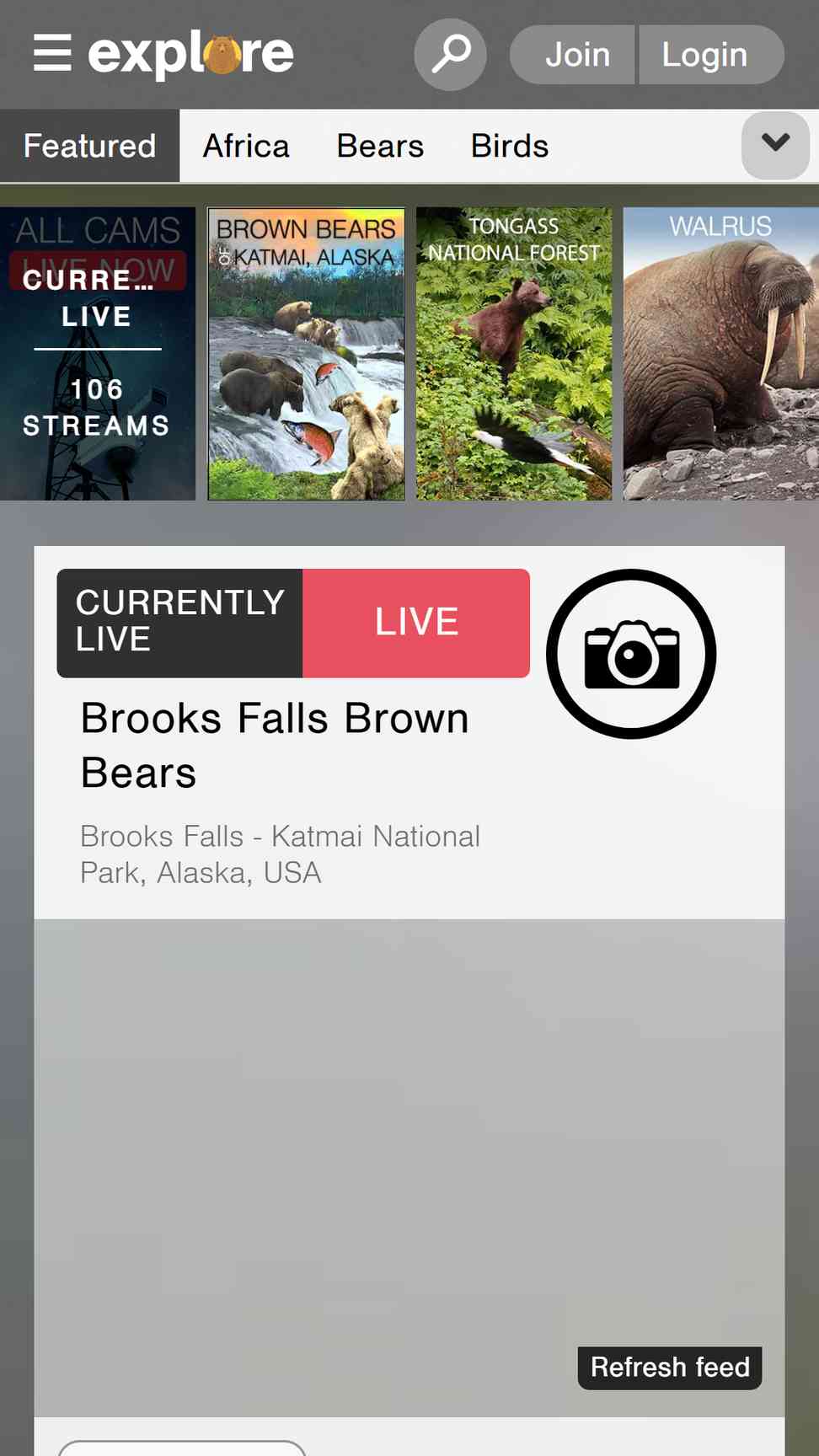The width and height of the screenshot is (819, 1456).
Task: Tap the red LIVE button
Action: (416, 623)
